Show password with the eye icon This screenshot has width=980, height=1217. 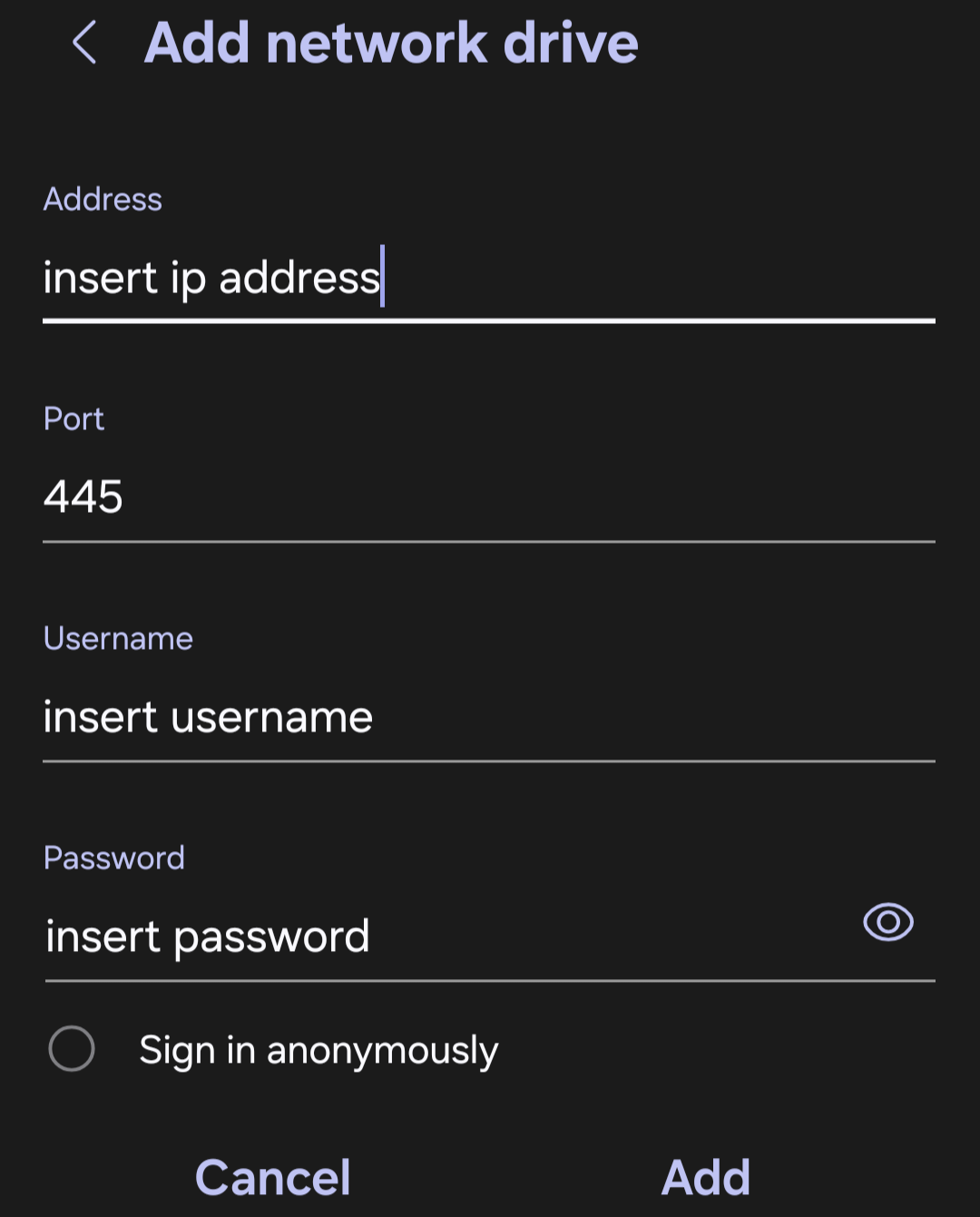click(887, 923)
